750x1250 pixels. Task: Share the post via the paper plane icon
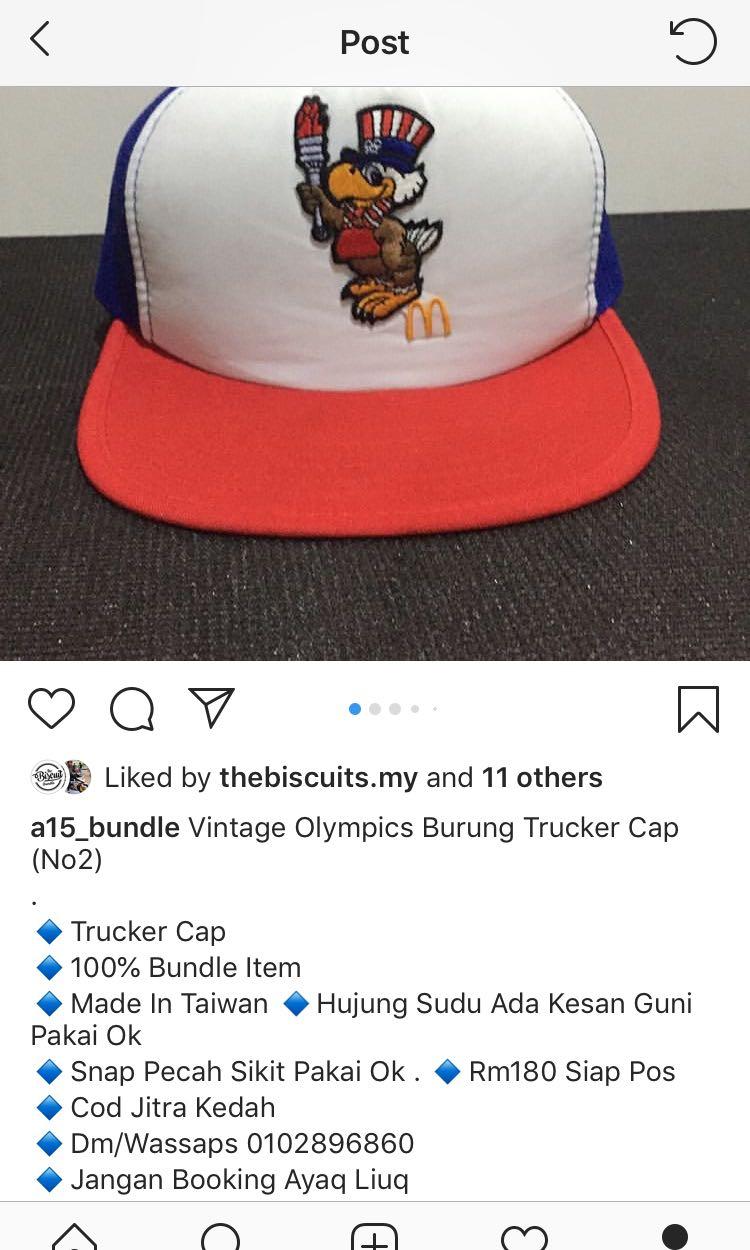210,708
